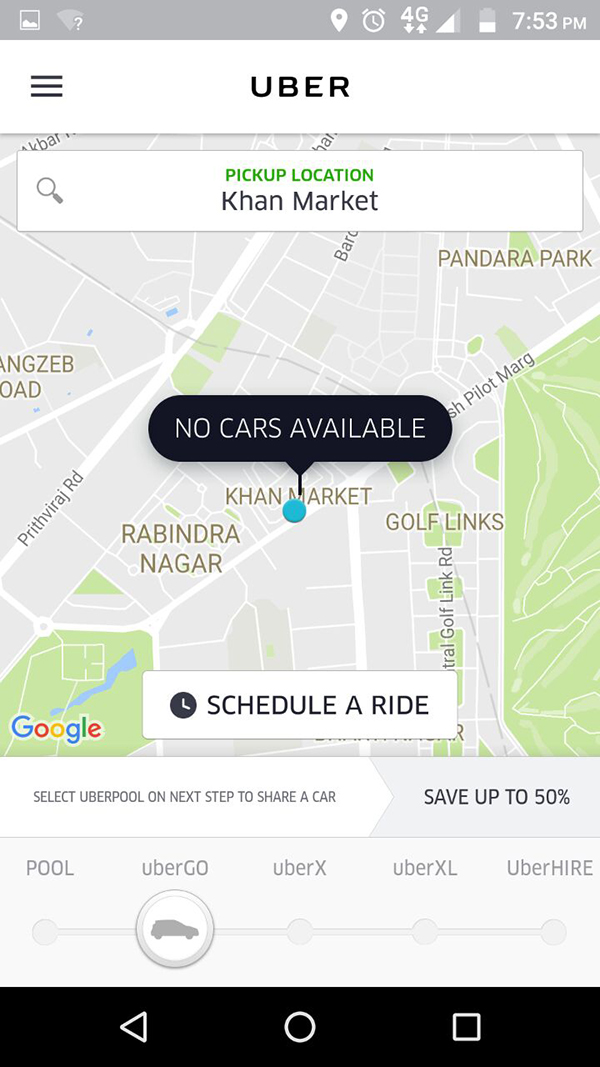
Task: Tap the Schedule a Ride button
Action: 300,705
